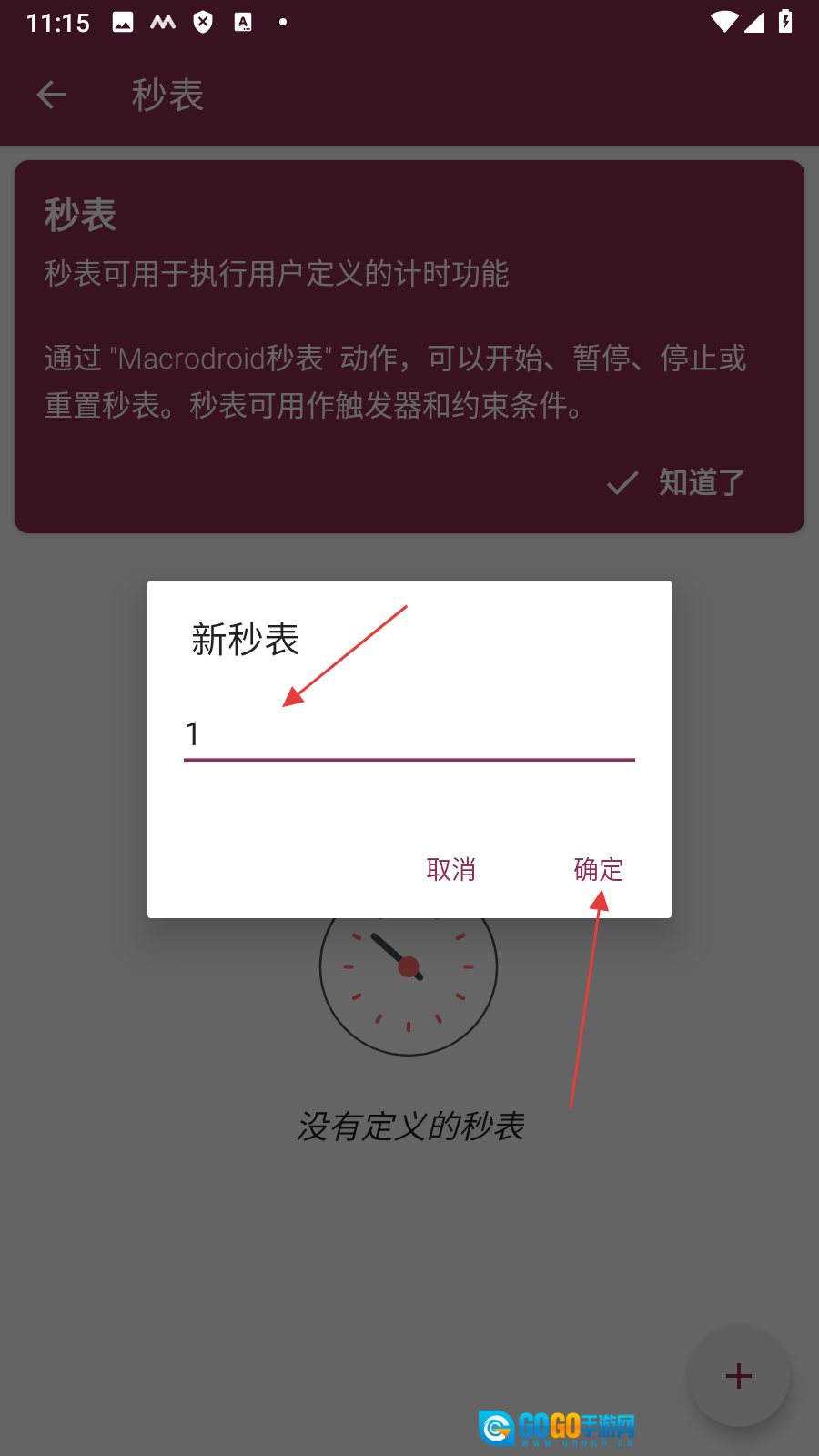Viewport: 819px width, 1456px height.
Task: Dismiss the info card with 知道了
Action: click(x=676, y=482)
